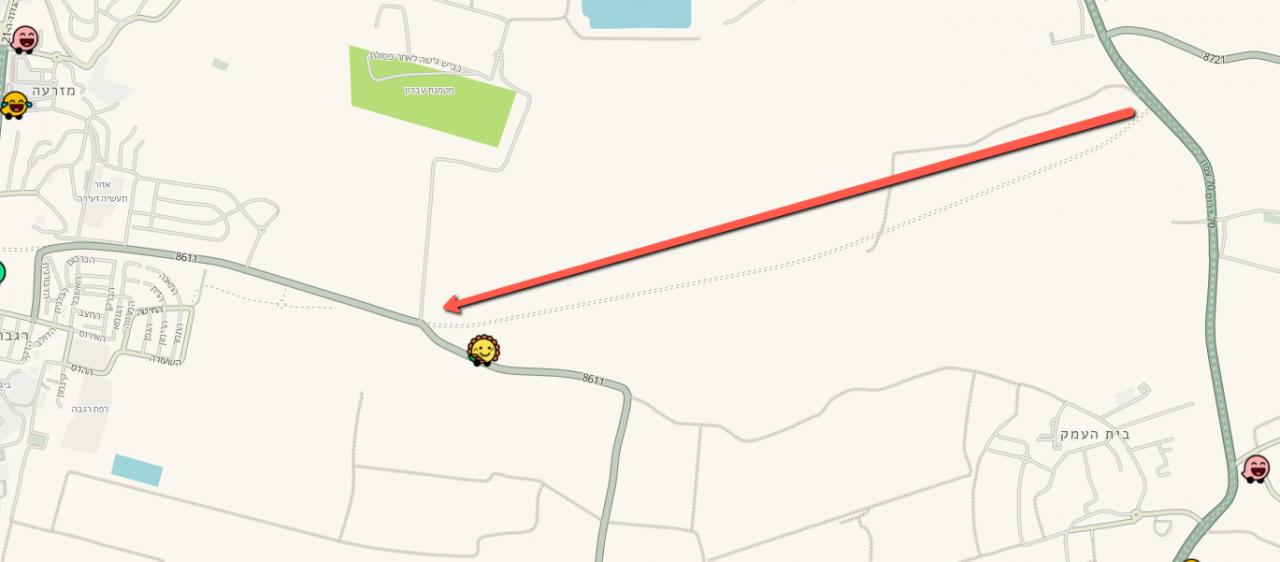Open the pink Wazer above מזרעה
1280x562 pixels.
[x=25, y=40]
